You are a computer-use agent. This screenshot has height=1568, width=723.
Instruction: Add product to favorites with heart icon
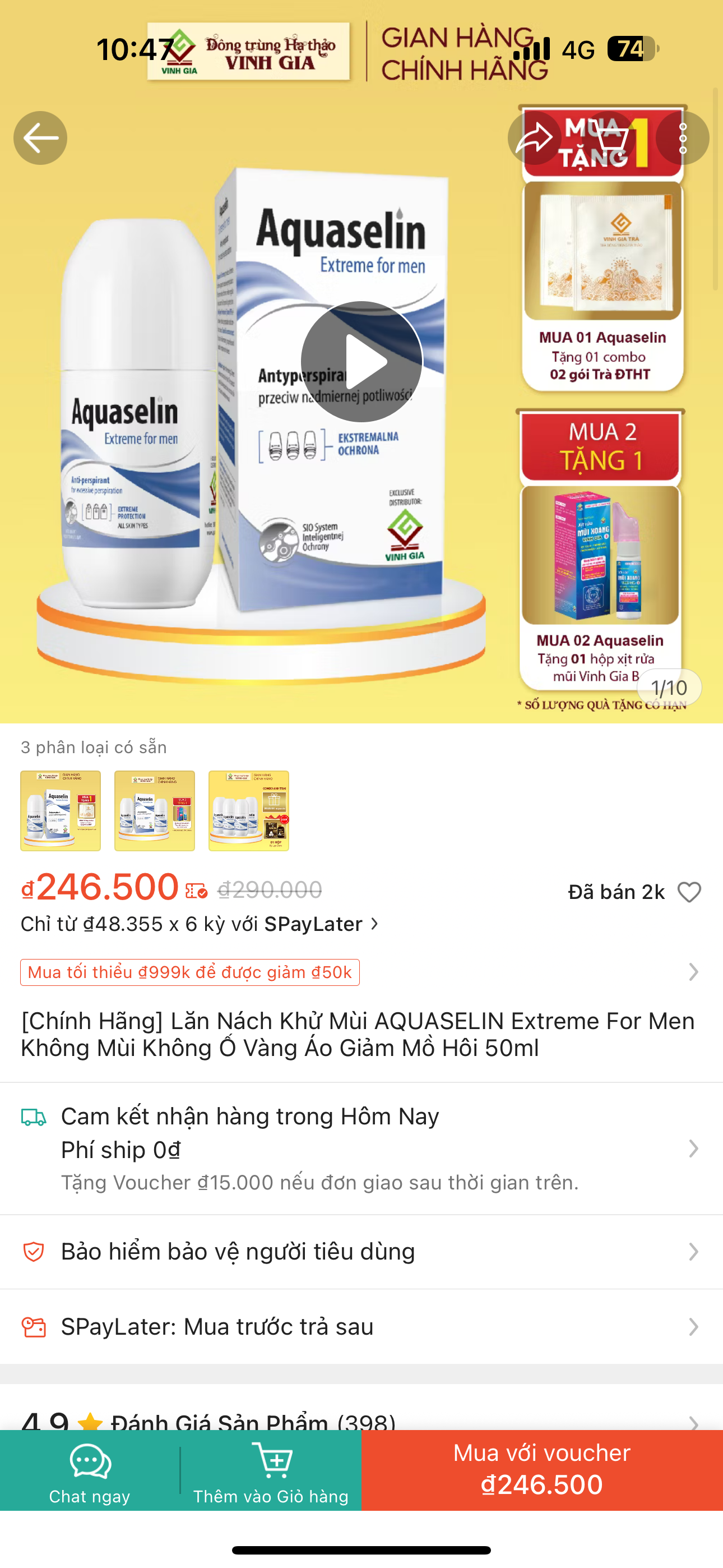coord(689,892)
